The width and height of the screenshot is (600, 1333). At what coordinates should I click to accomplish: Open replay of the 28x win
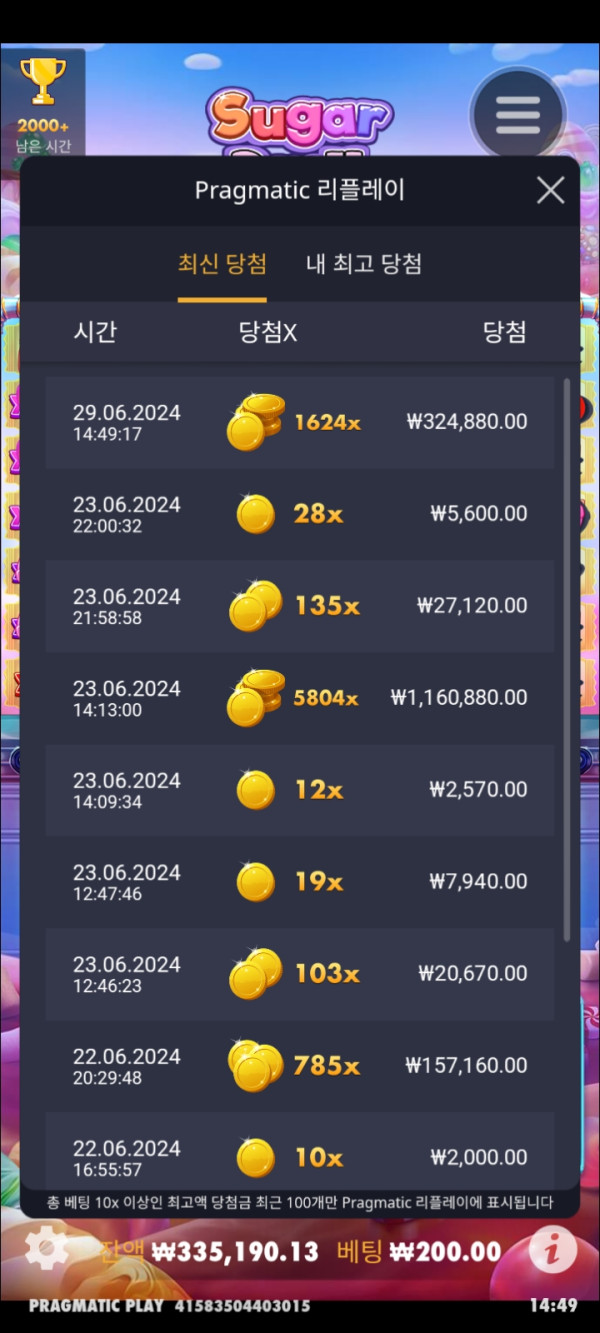point(300,514)
